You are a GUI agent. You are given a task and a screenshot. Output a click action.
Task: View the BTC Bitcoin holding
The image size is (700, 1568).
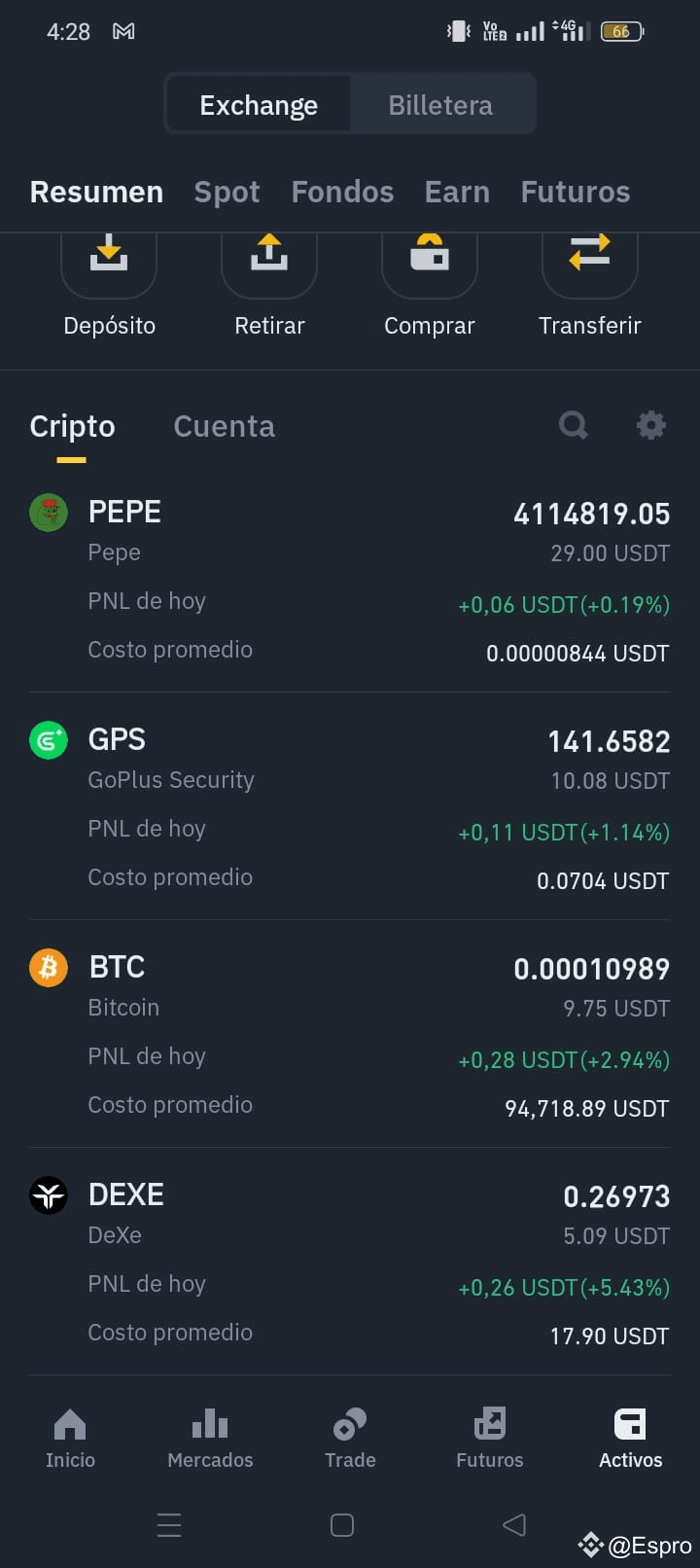coord(350,1034)
